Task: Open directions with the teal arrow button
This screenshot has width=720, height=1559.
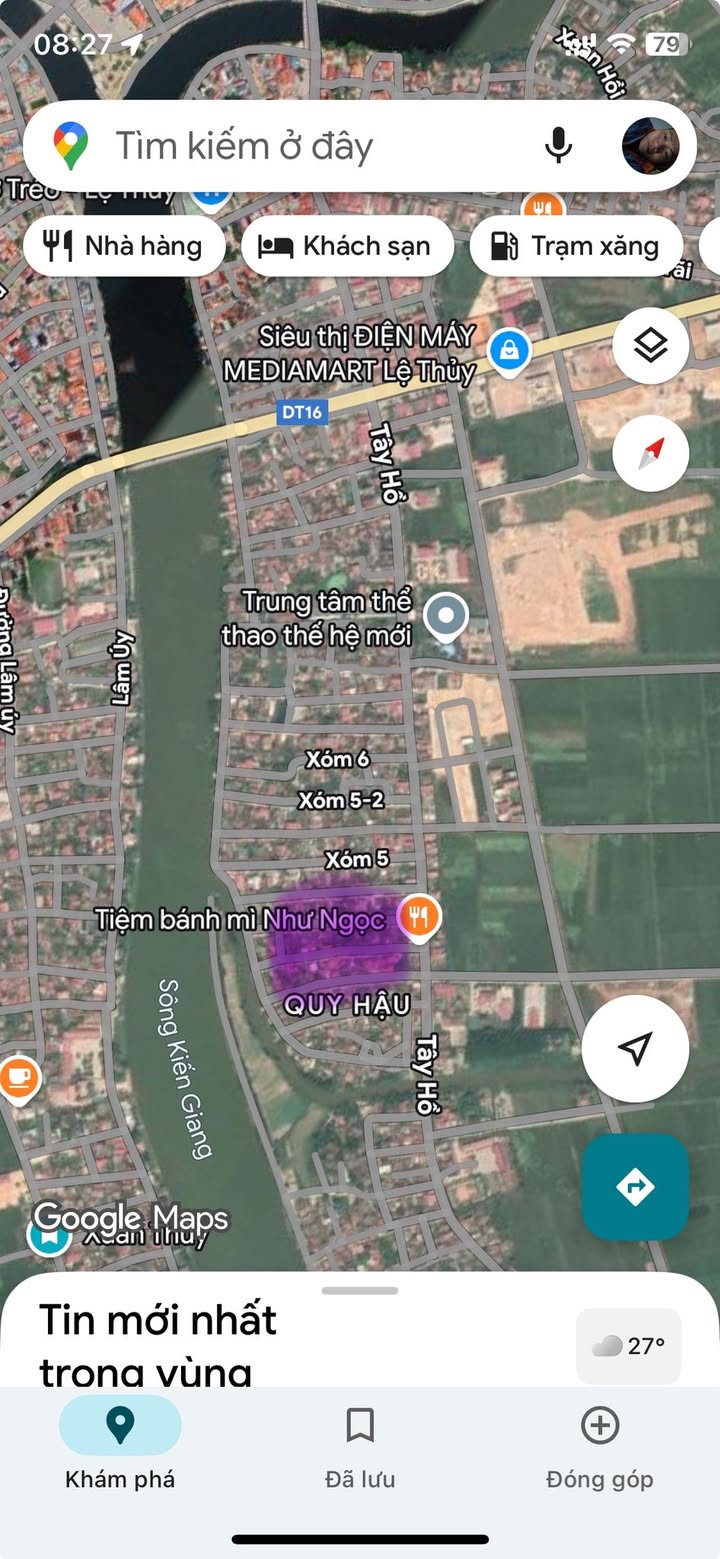Action: 635,1187
